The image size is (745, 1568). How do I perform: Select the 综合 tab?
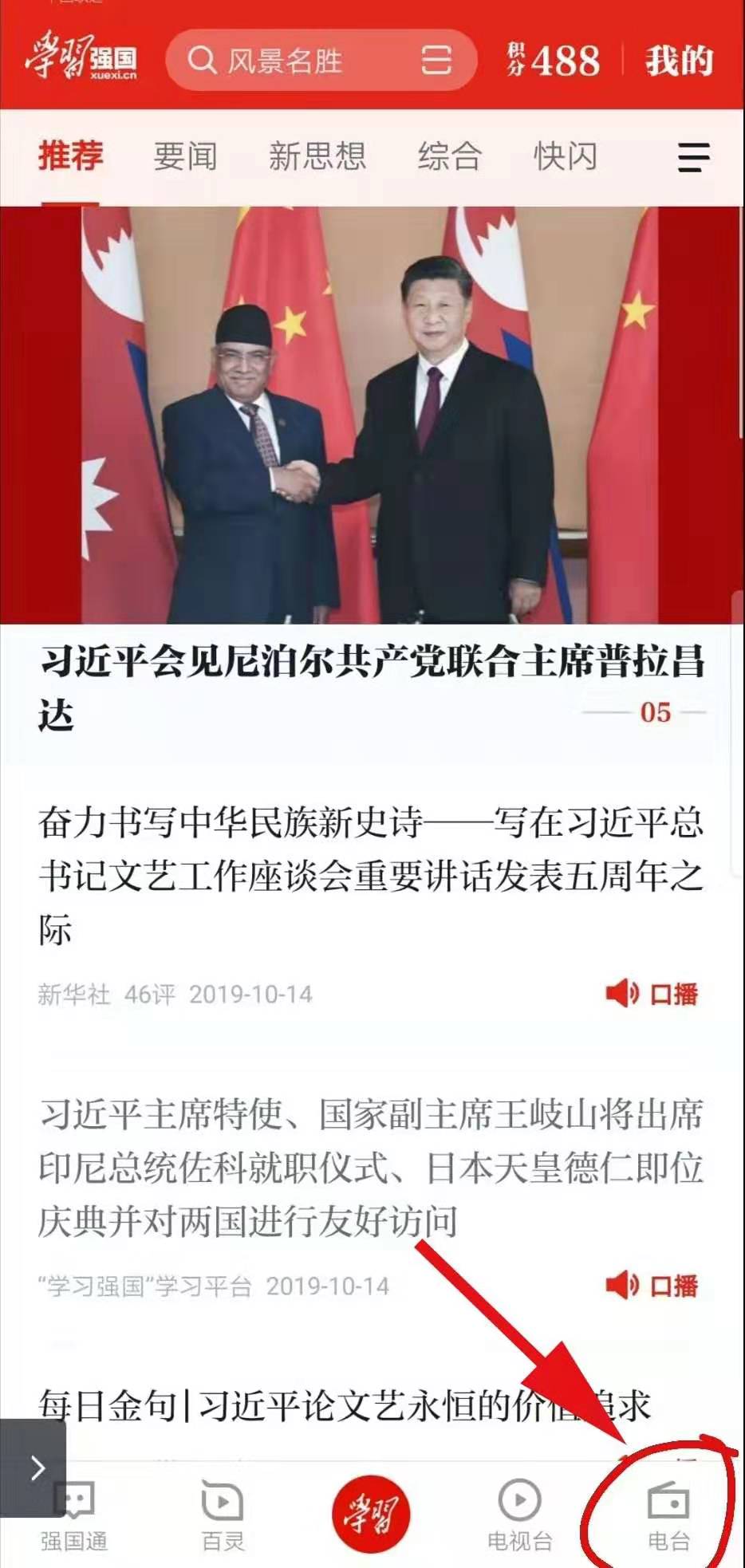pos(449,156)
